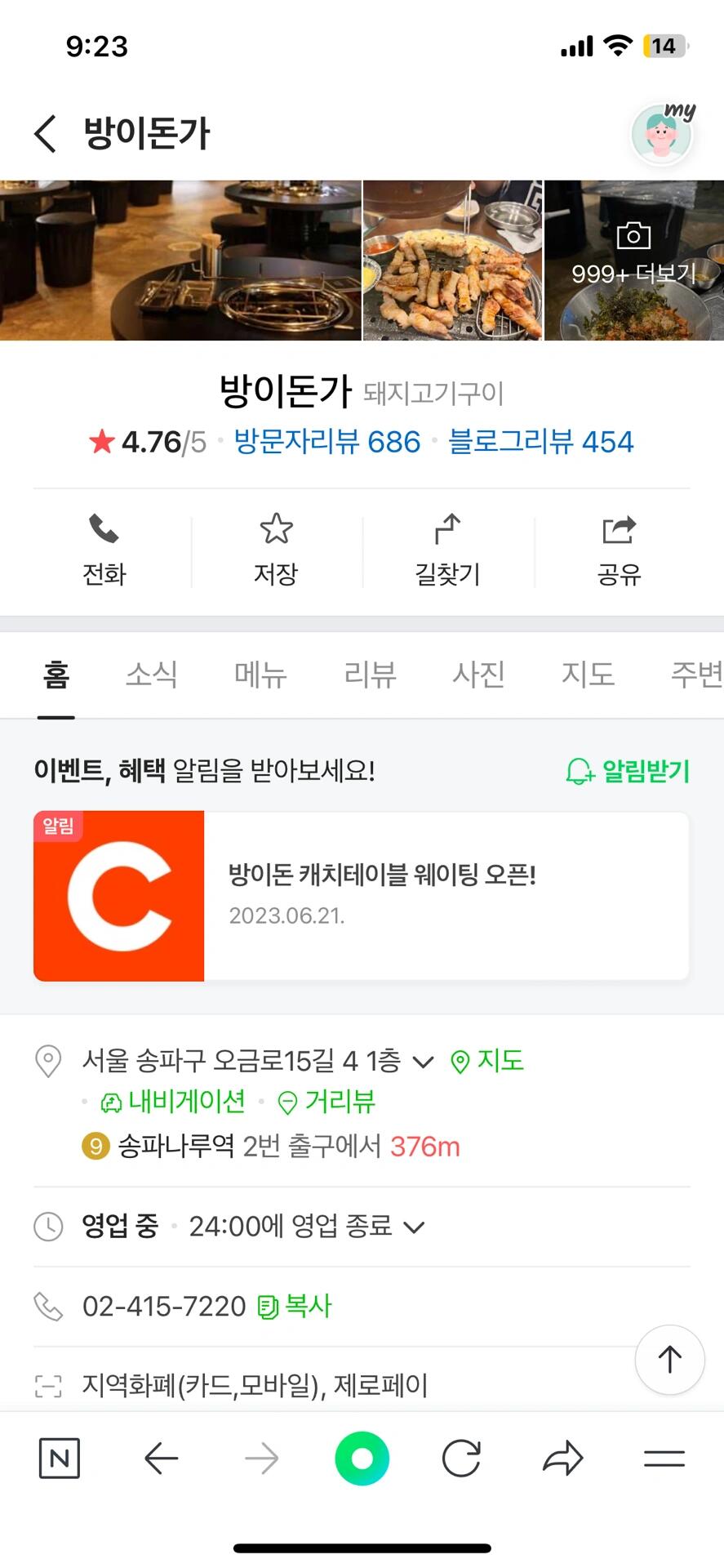724x1568 pixels.
Task: Switch to the 사진 tab
Action: (x=478, y=675)
